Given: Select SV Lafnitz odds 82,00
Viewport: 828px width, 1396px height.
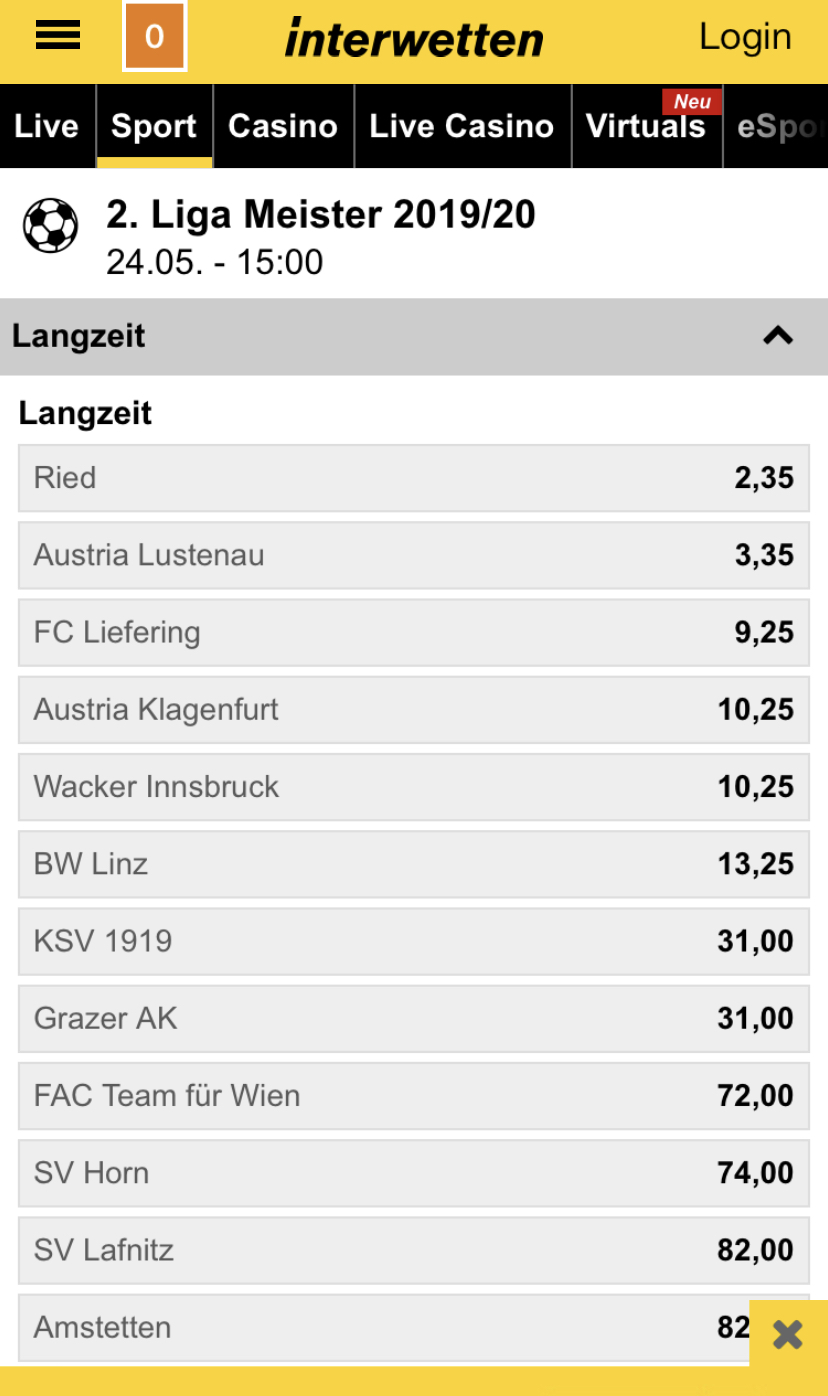Looking at the screenshot, I should (x=414, y=1250).
